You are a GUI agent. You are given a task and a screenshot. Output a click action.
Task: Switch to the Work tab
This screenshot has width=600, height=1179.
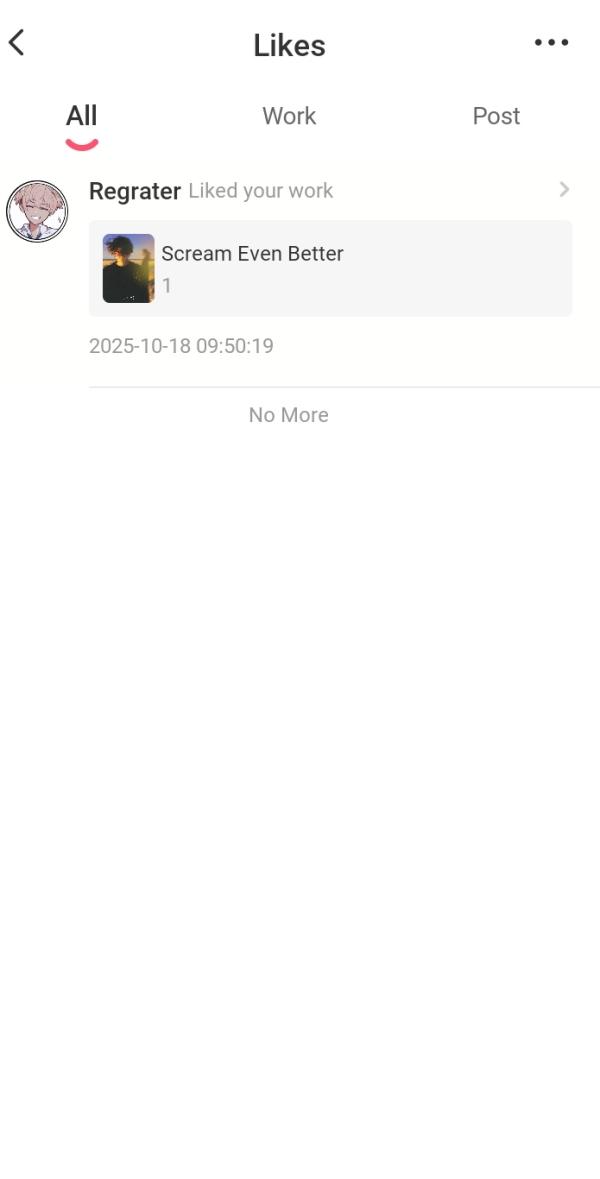coord(289,116)
